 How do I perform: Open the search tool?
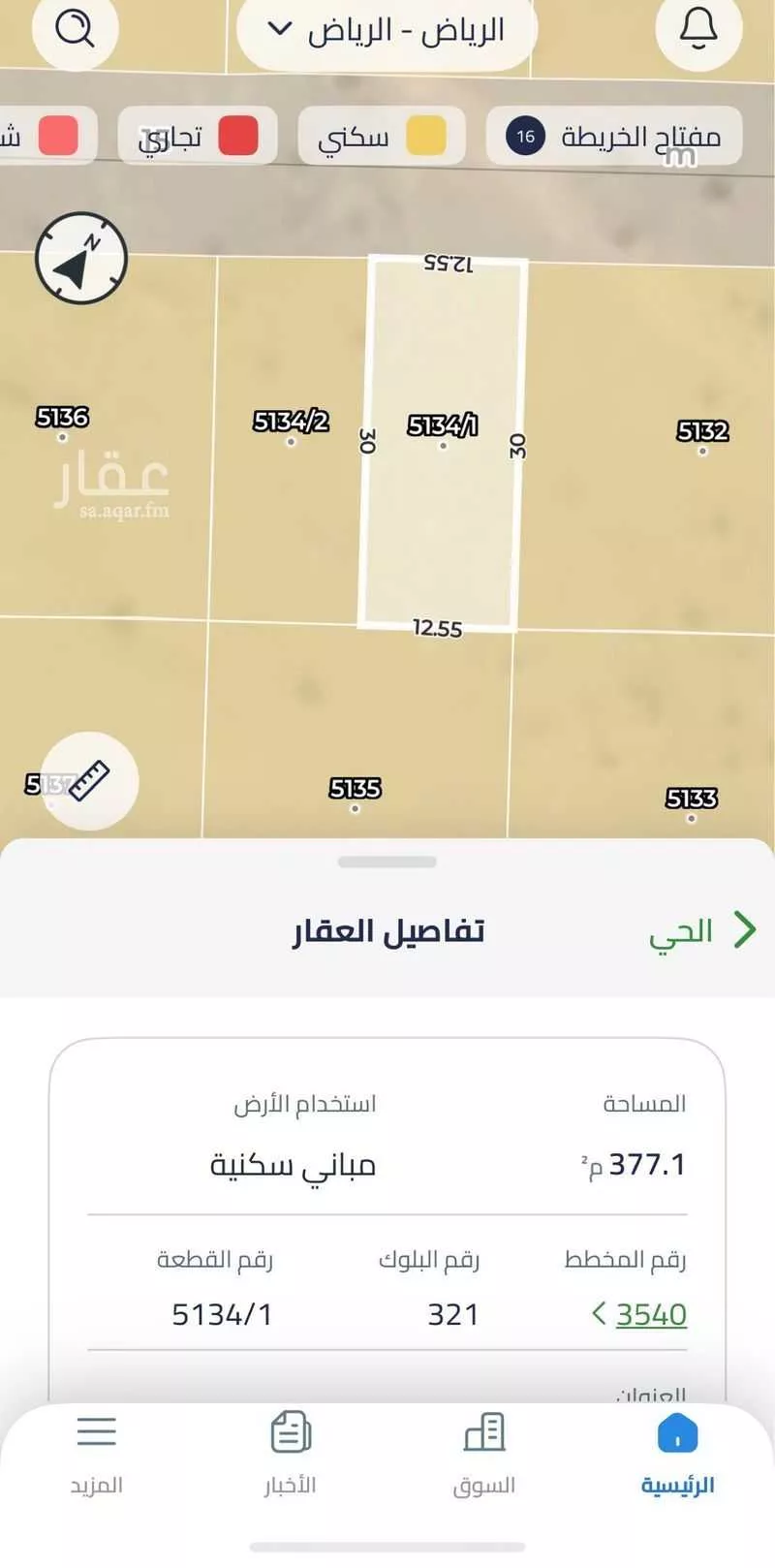[76, 29]
